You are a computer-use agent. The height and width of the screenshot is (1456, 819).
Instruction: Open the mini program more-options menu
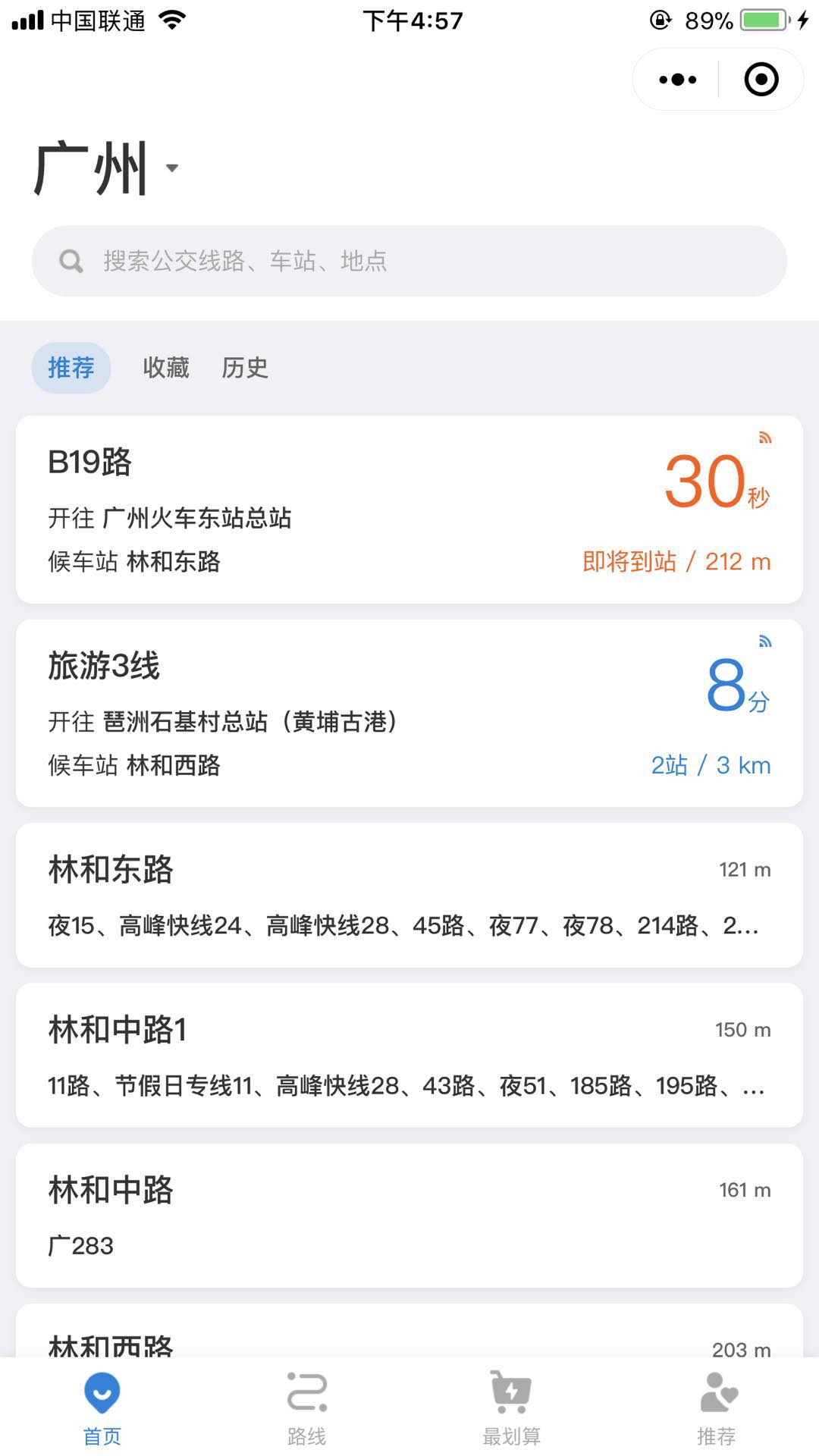(x=677, y=80)
